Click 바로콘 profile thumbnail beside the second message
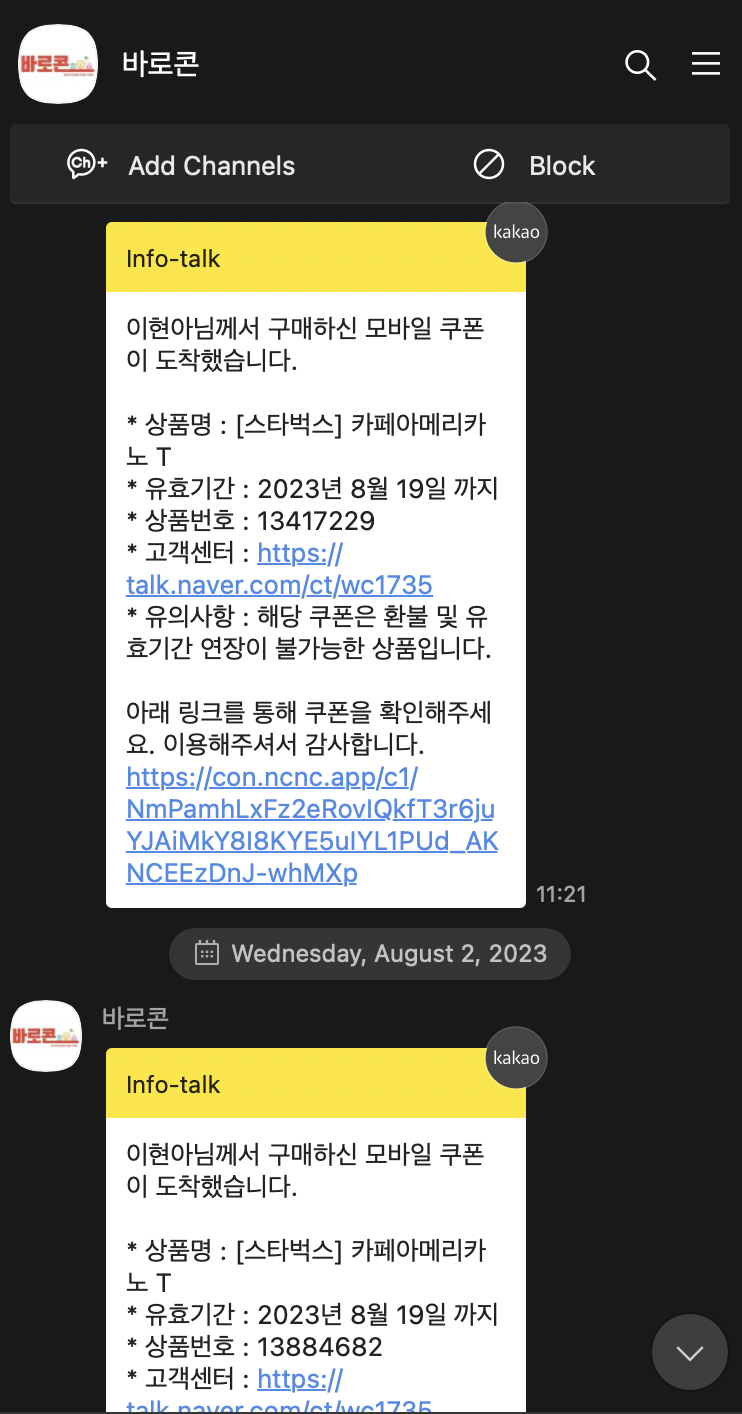This screenshot has height=1414, width=742. pos(45,1036)
